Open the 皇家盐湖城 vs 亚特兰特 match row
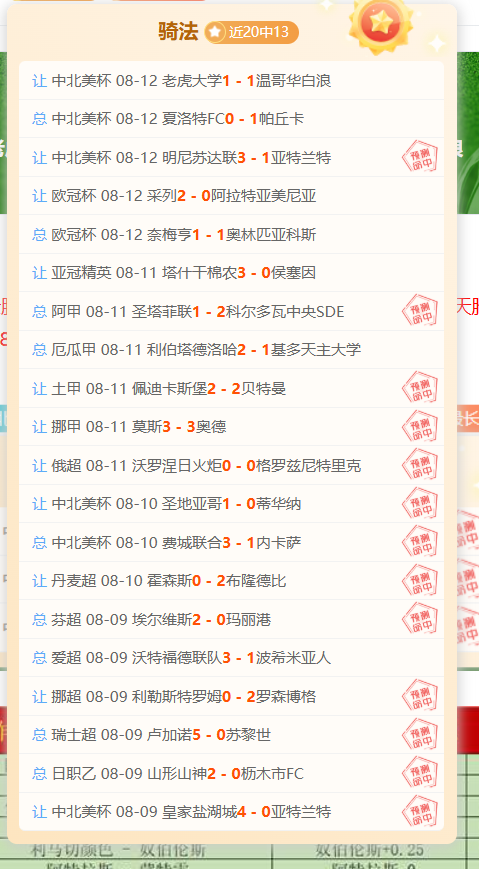The image size is (479, 869). pos(231,812)
